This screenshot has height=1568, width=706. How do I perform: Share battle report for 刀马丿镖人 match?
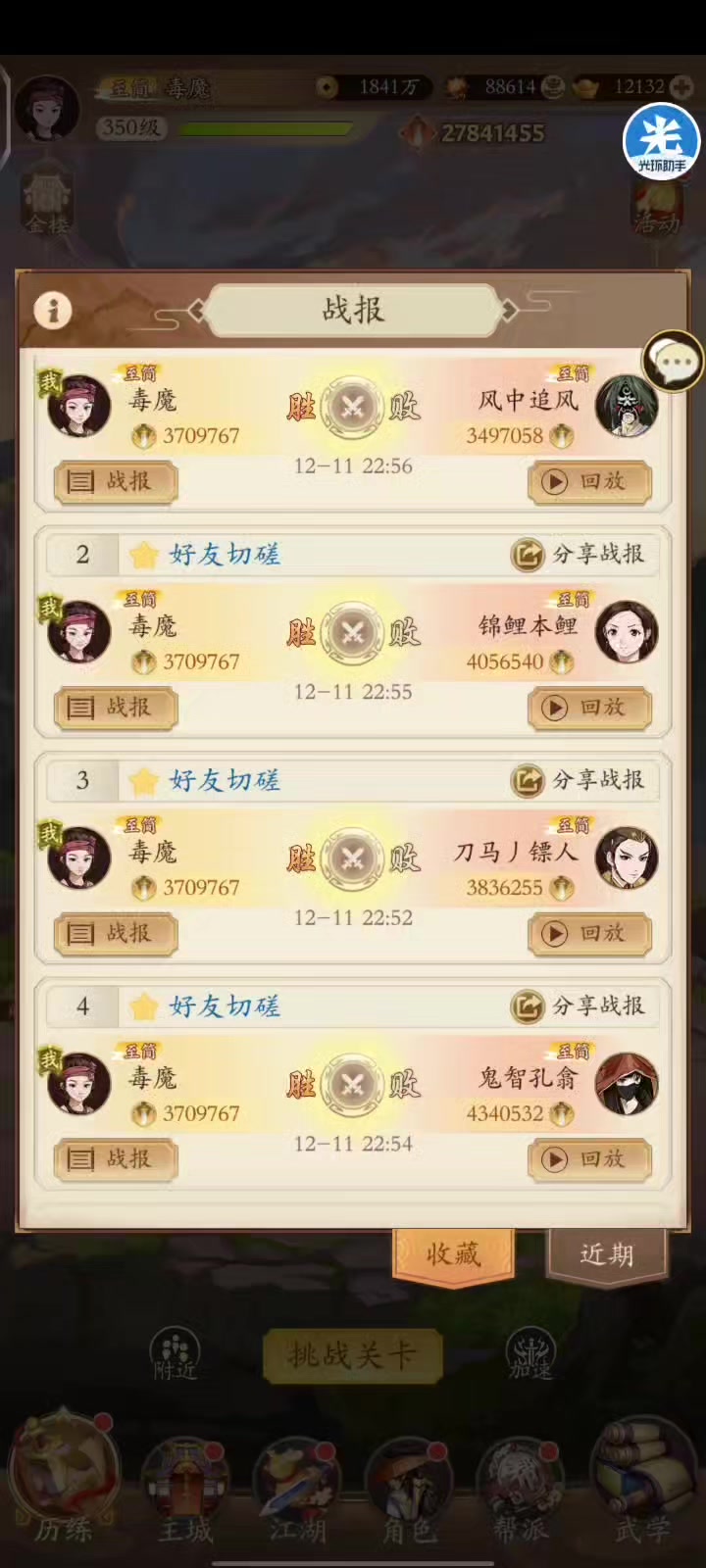click(x=579, y=780)
